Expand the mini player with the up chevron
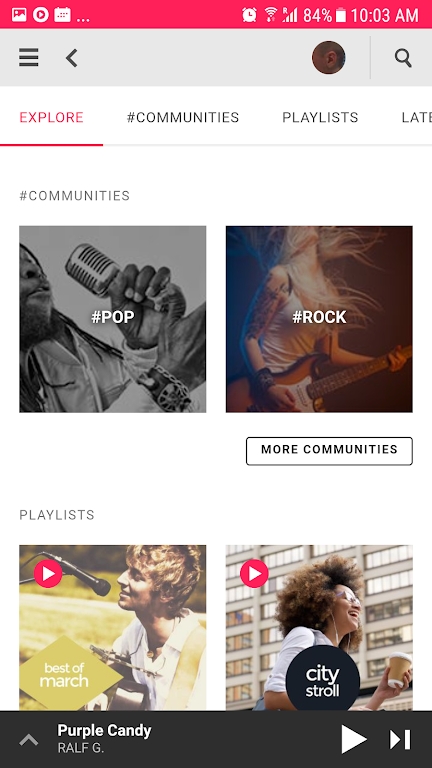 [29, 739]
